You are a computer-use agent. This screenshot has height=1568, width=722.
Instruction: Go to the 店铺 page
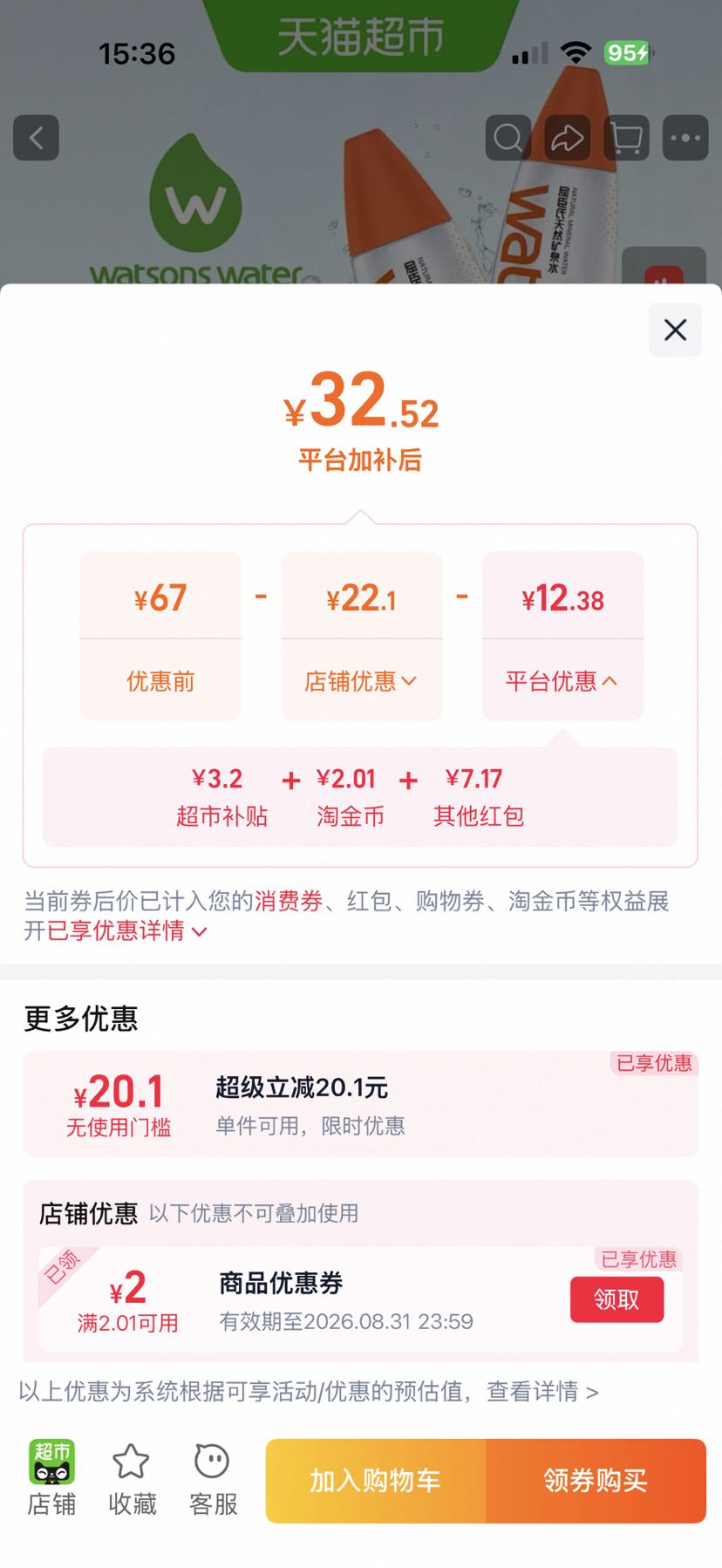[x=51, y=1479]
